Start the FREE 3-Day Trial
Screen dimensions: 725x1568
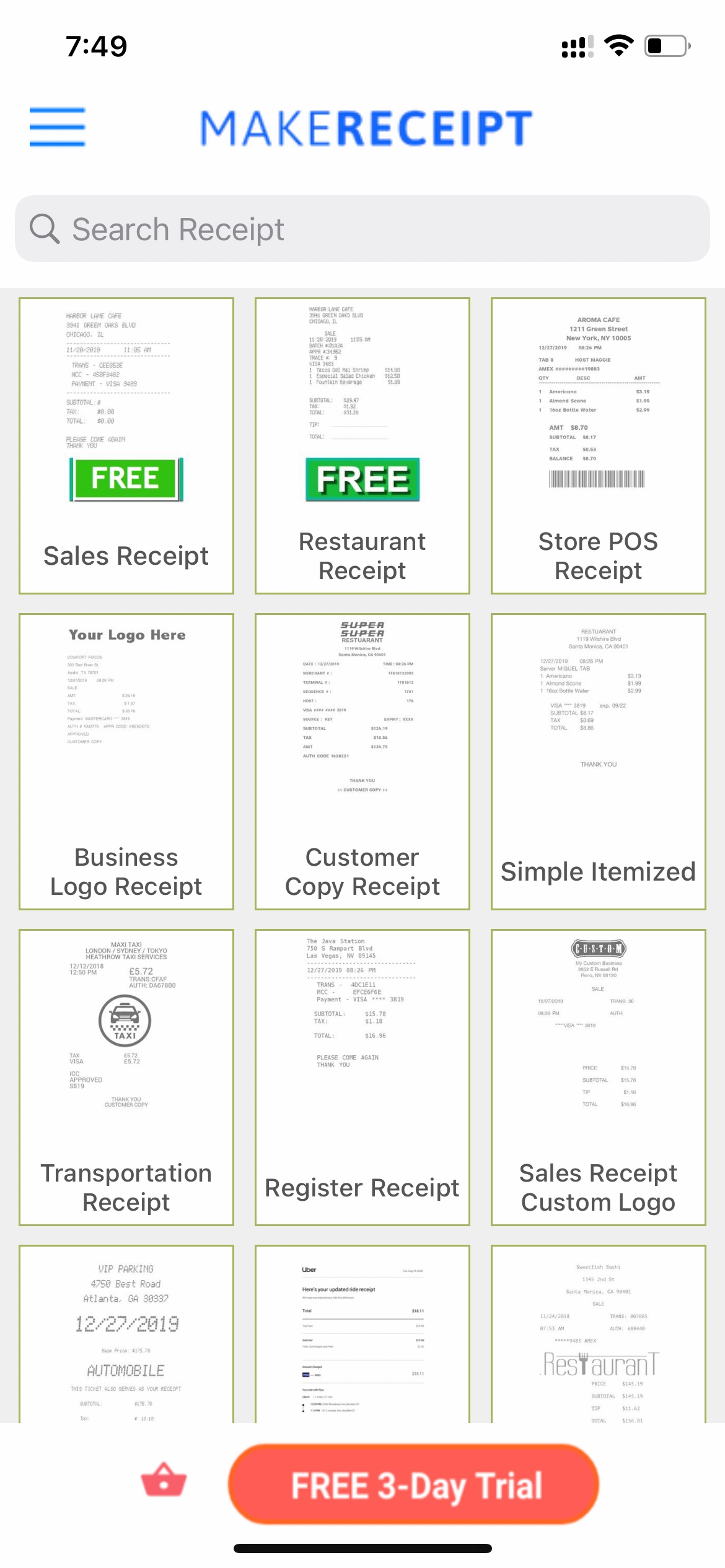tap(414, 1484)
